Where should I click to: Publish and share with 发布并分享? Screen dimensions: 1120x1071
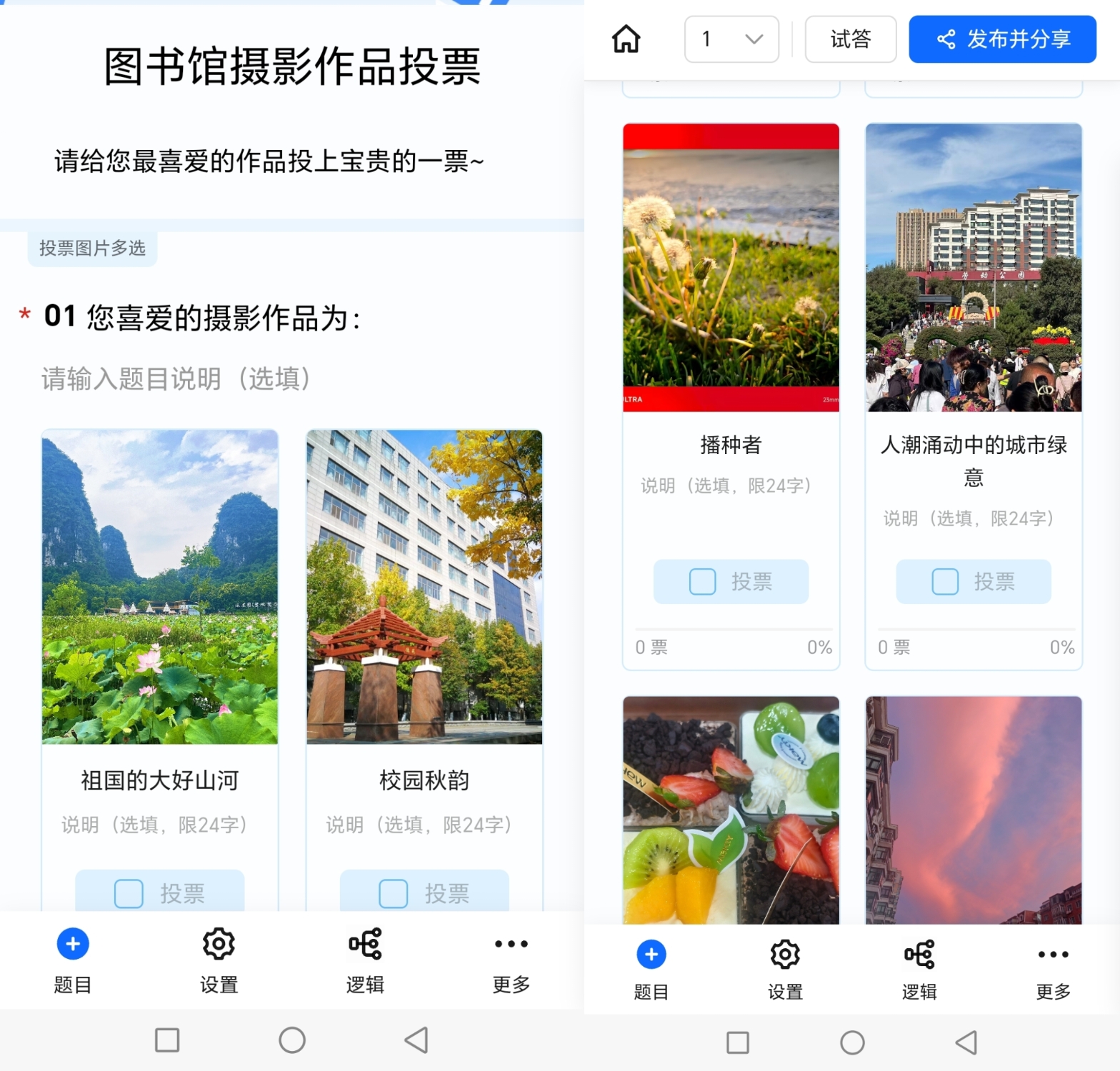tap(1001, 39)
